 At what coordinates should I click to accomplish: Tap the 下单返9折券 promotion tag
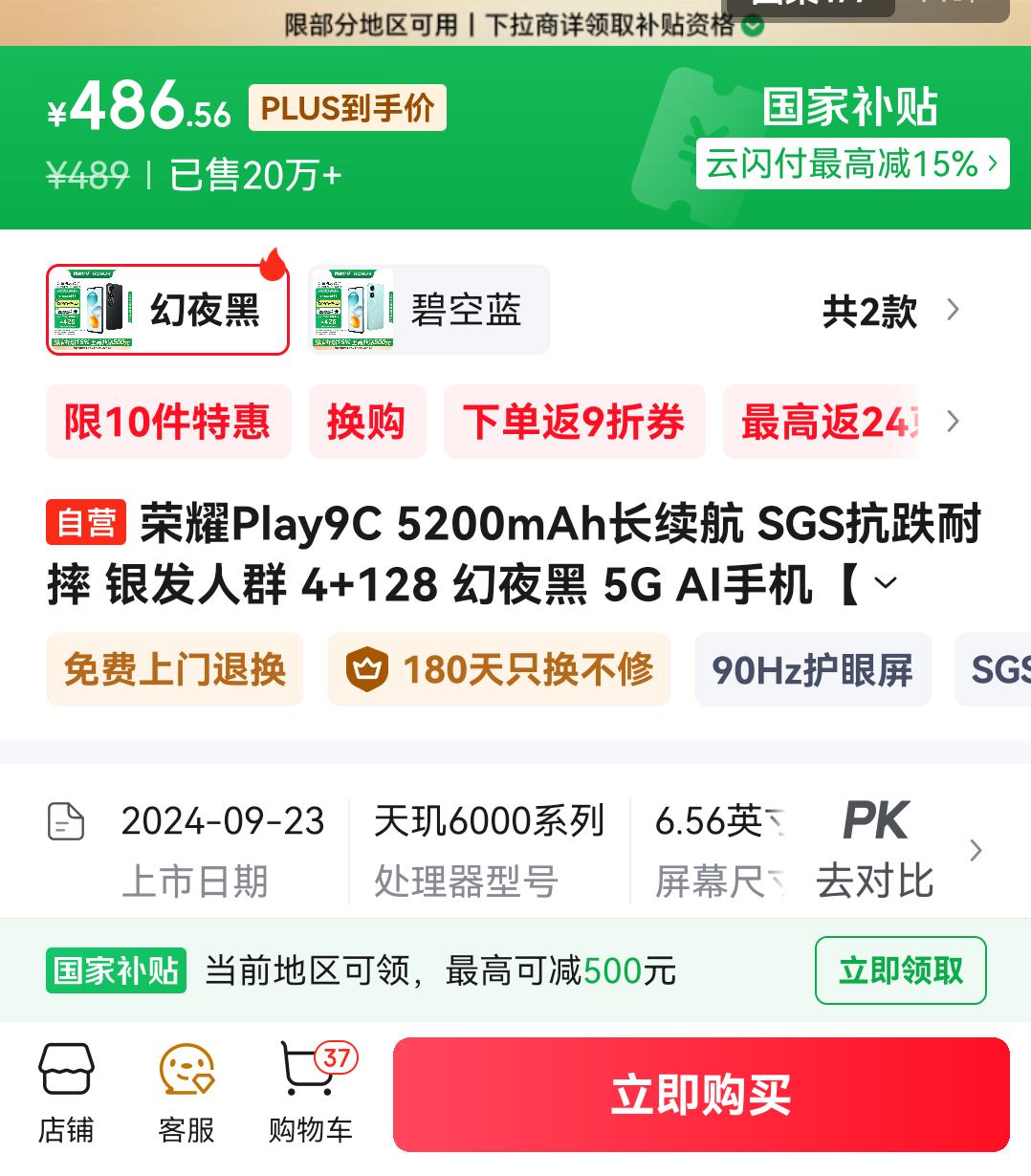click(x=574, y=422)
